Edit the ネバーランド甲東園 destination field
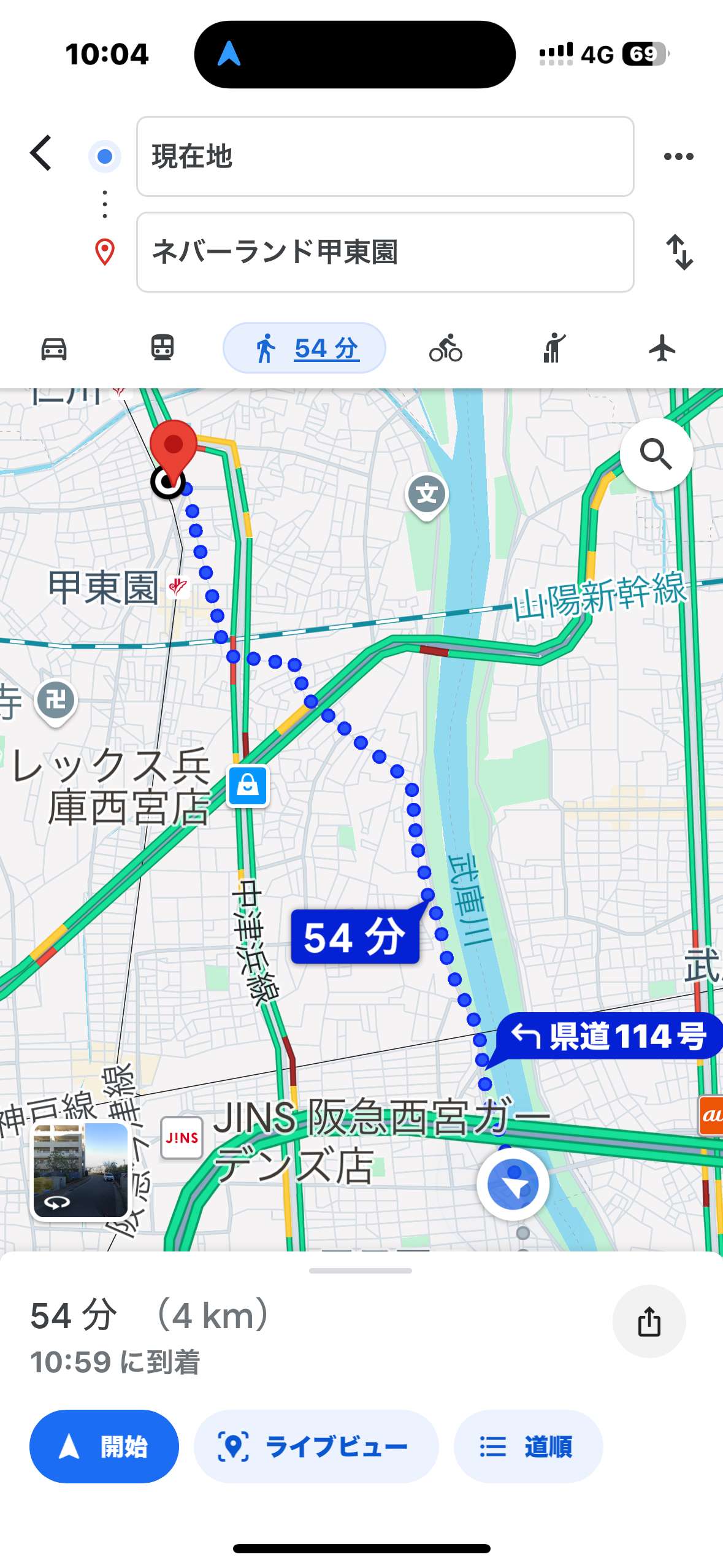 click(x=385, y=252)
